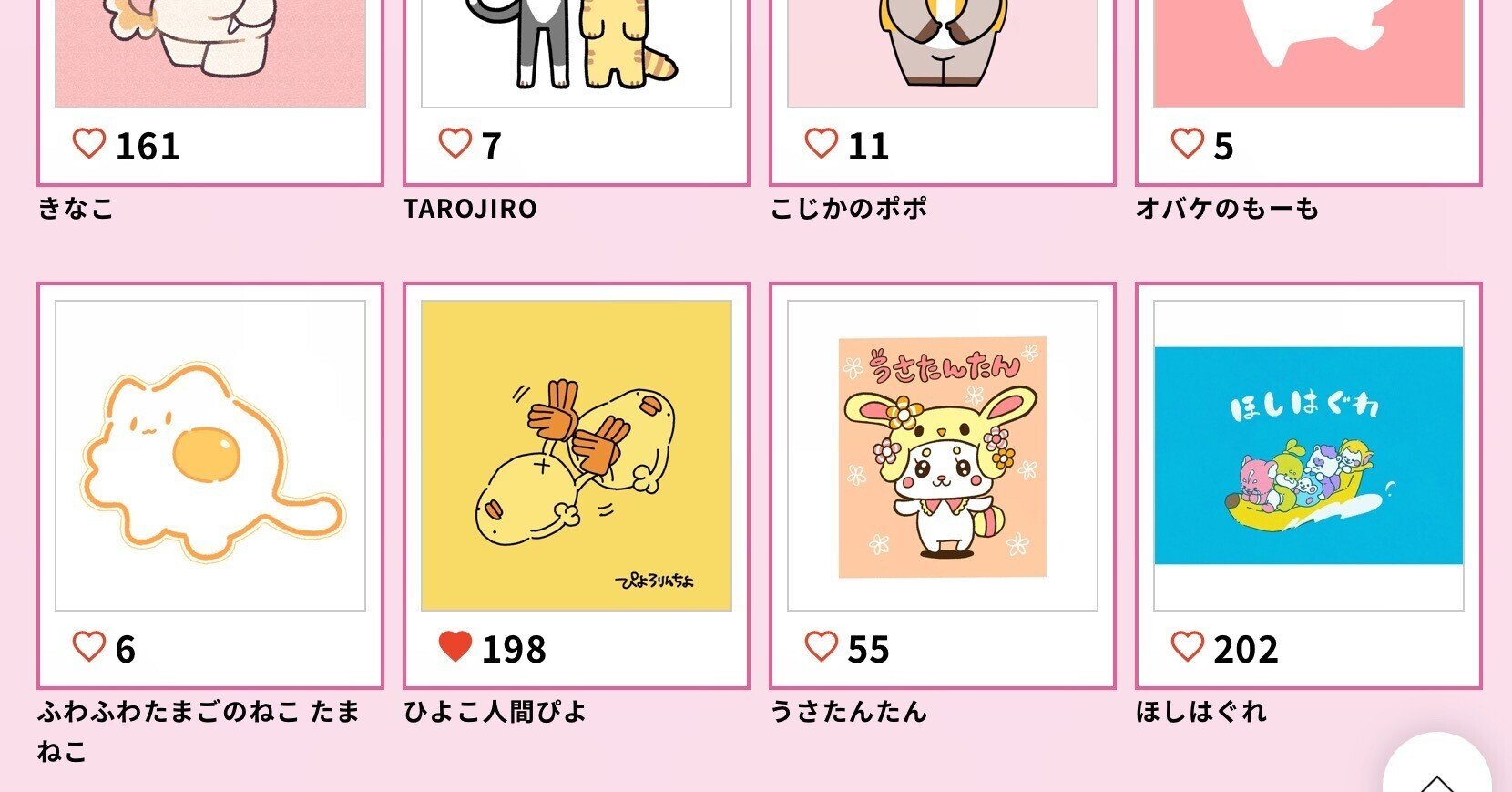Image resolution: width=1512 pixels, height=792 pixels.
Task: Like the きなこ character entry
Action: point(89,144)
